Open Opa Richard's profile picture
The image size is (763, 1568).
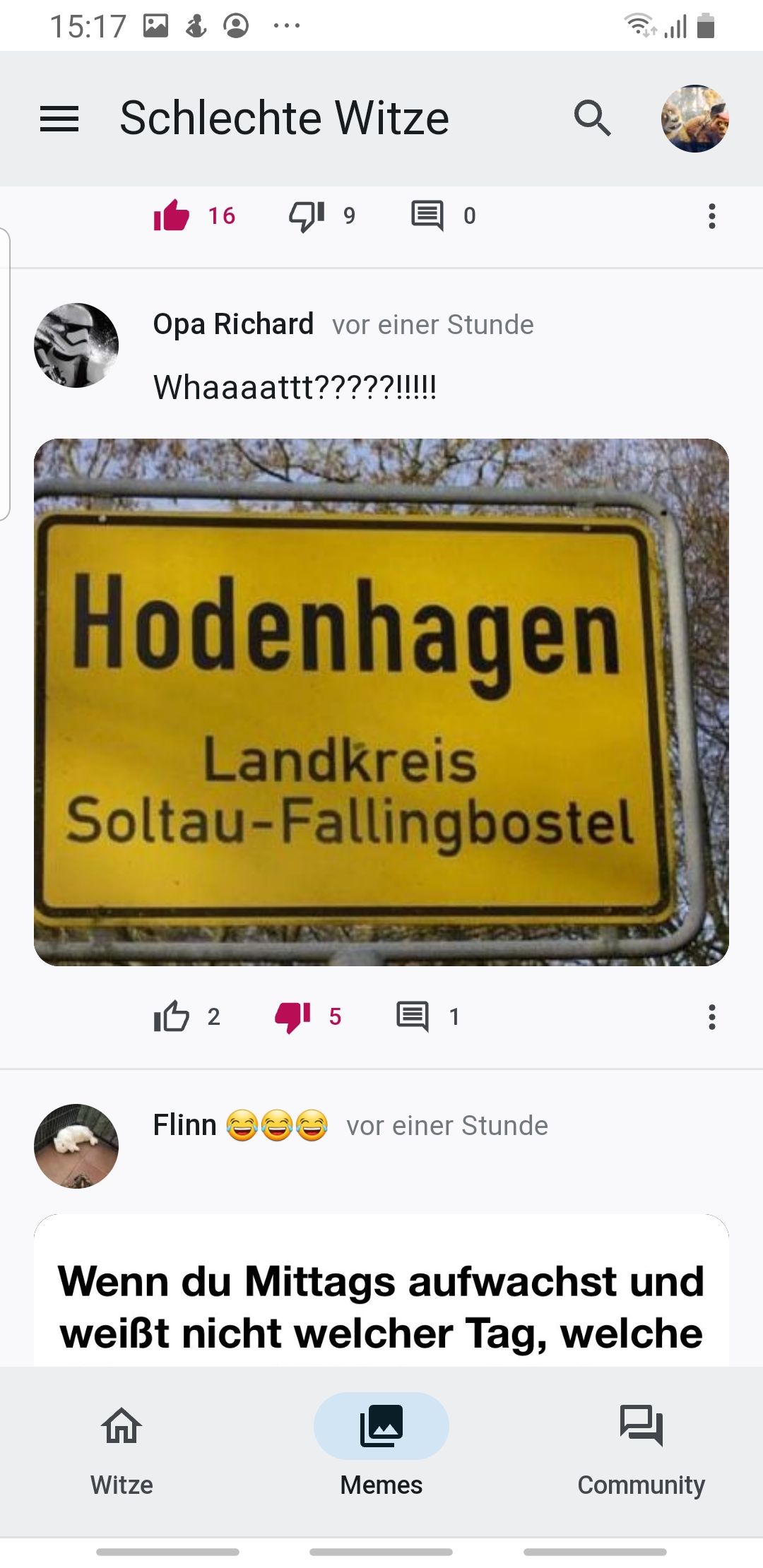[76, 345]
